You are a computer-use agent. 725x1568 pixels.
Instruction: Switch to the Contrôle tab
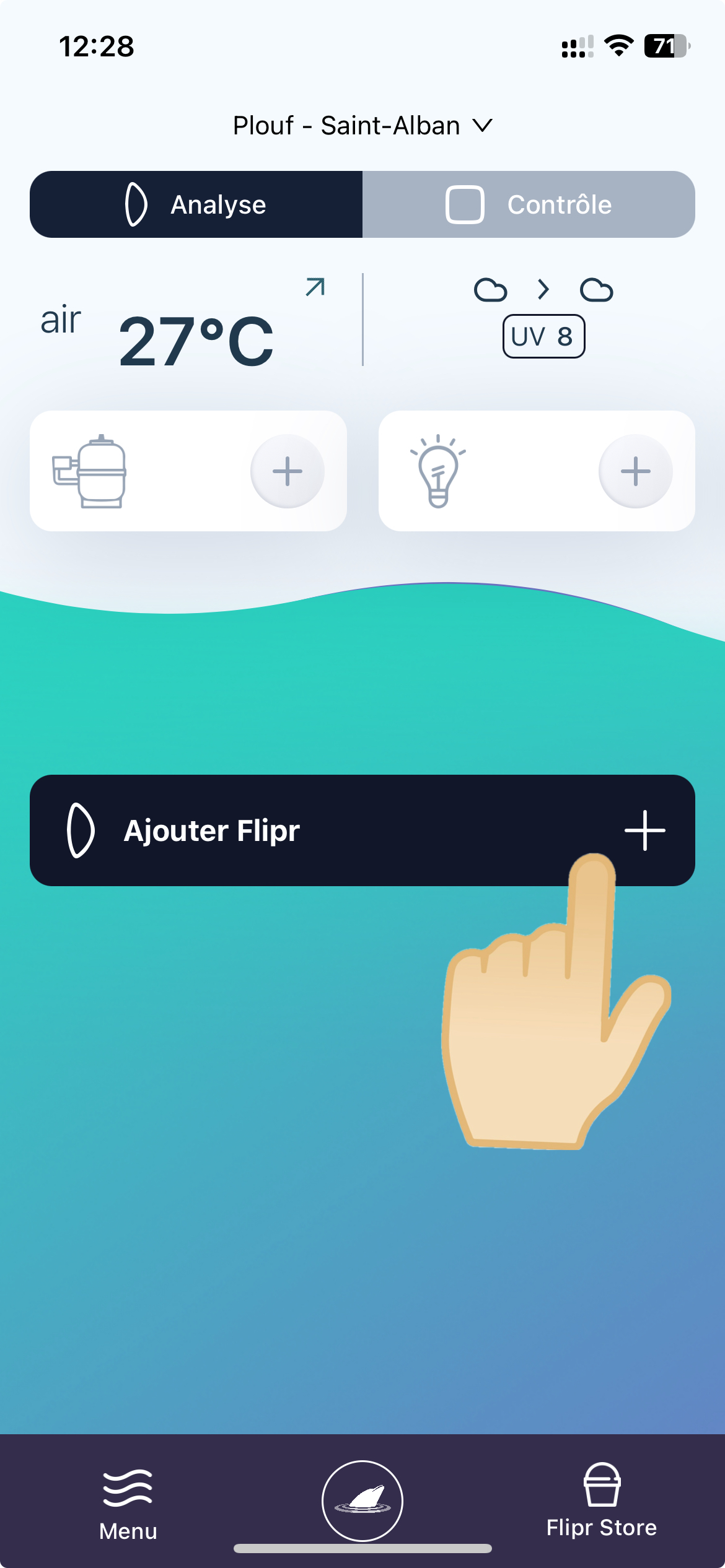pyautogui.click(x=529, y=204)
